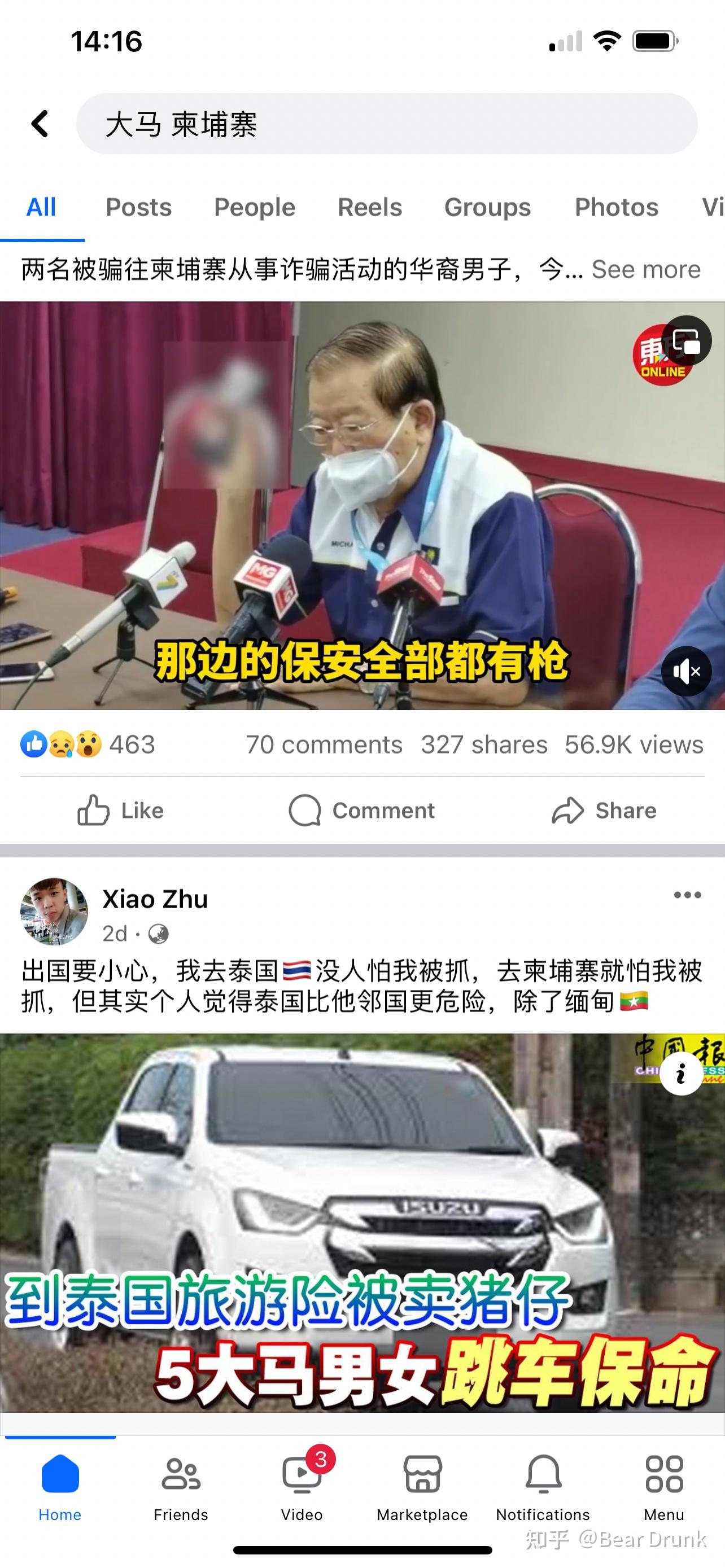Open the Reels tab

tap(369, 207)
